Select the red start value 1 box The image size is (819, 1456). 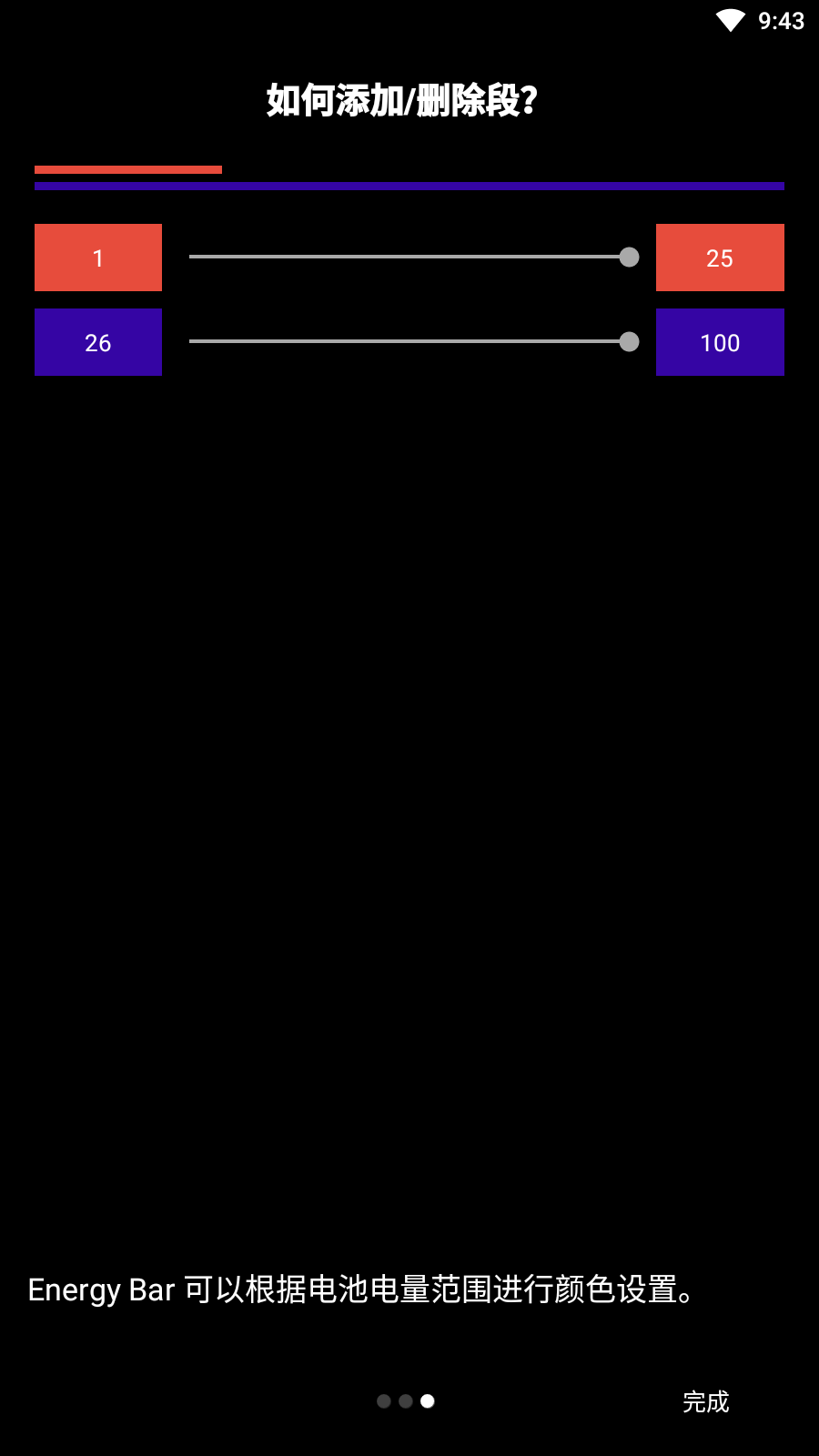pos(98,258)
